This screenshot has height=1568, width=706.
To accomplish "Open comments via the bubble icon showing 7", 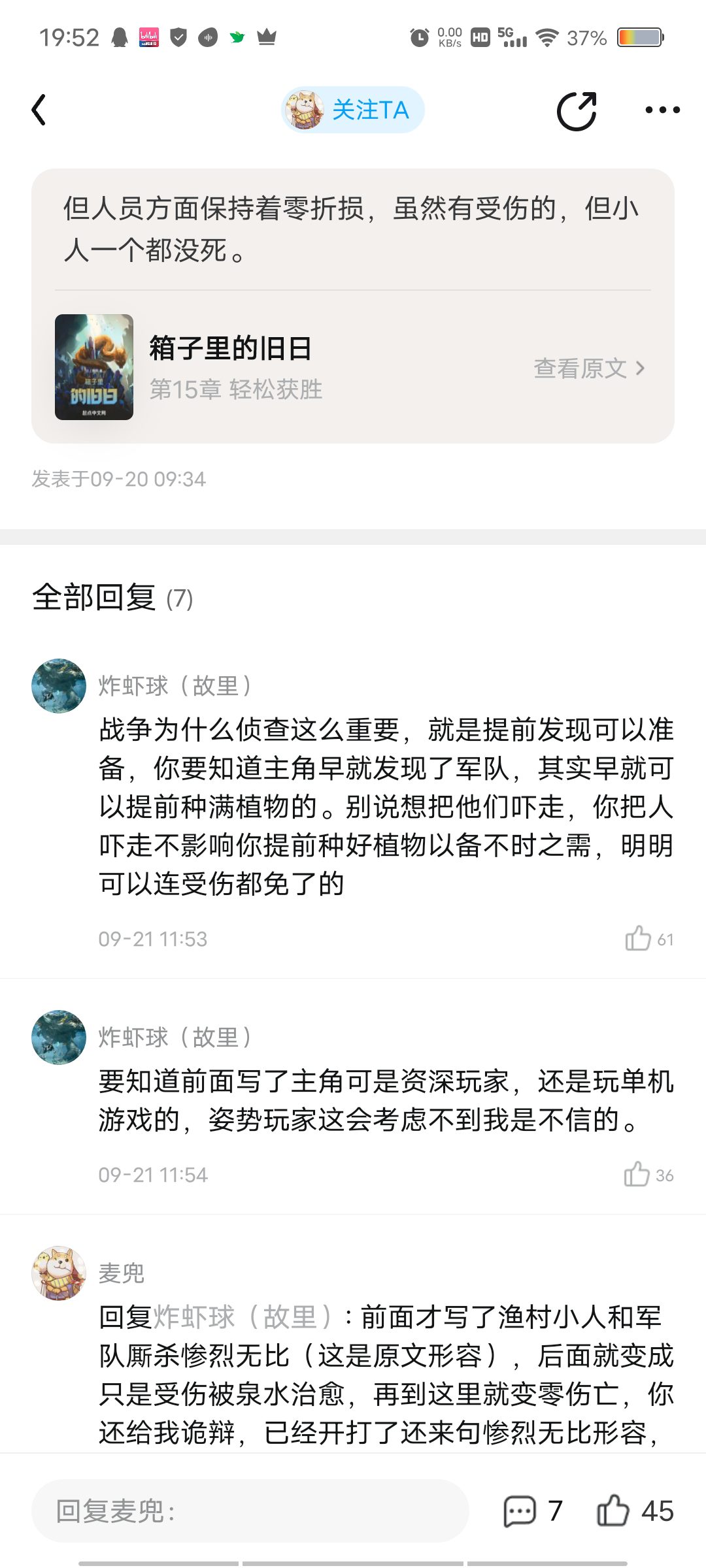I will [520, 1511].
